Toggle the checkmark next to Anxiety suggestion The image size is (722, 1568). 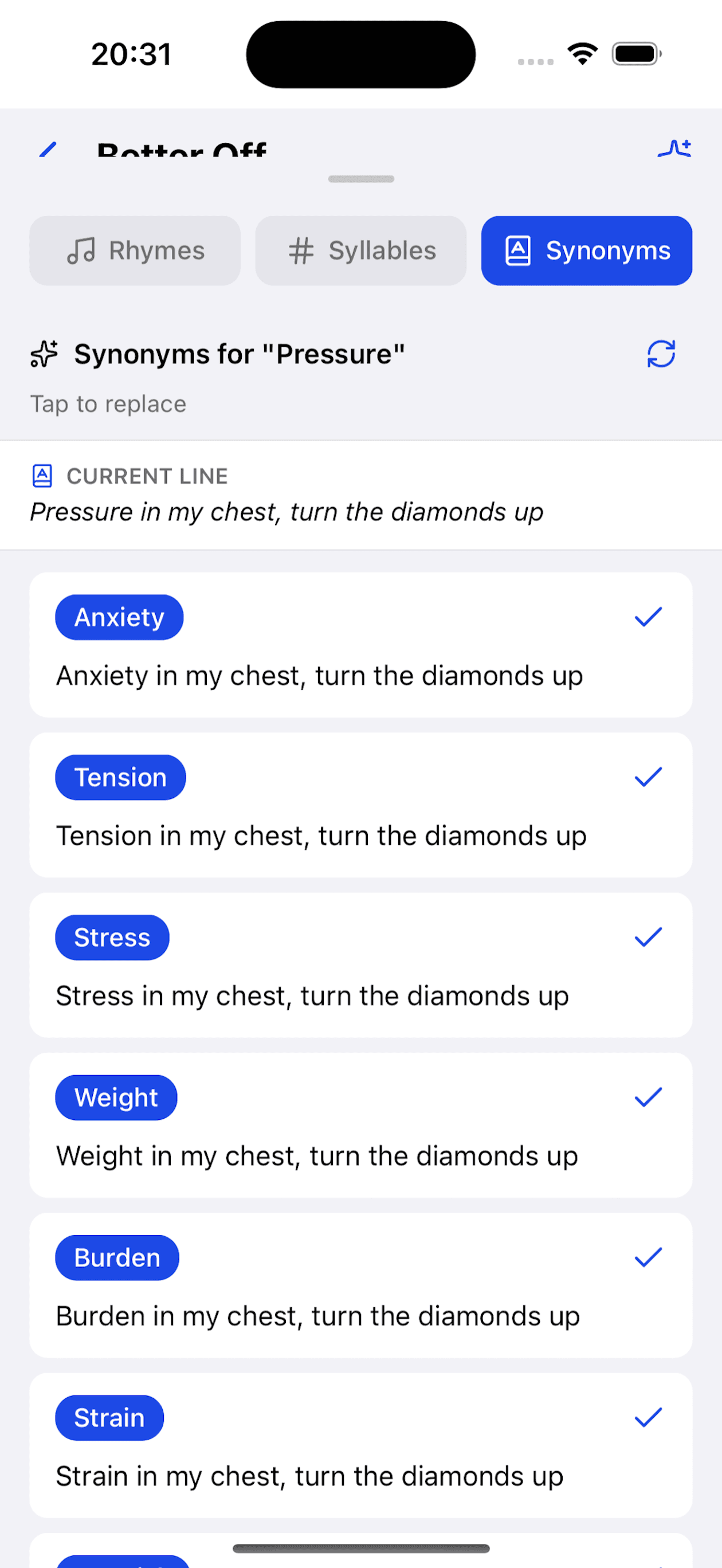648,617
